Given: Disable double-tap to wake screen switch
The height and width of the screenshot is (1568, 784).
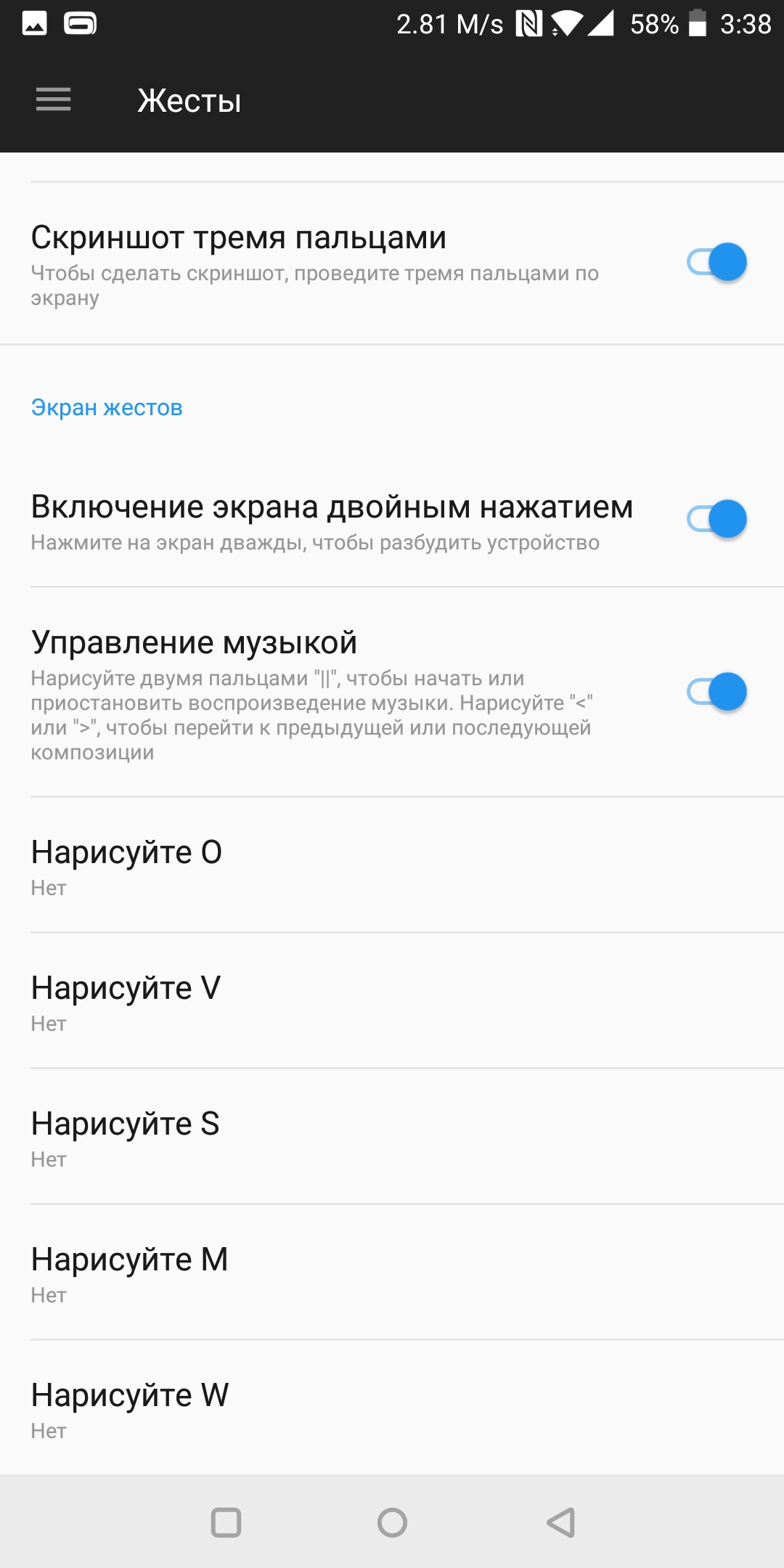Looking at the screenshot, I should (716, 520).
